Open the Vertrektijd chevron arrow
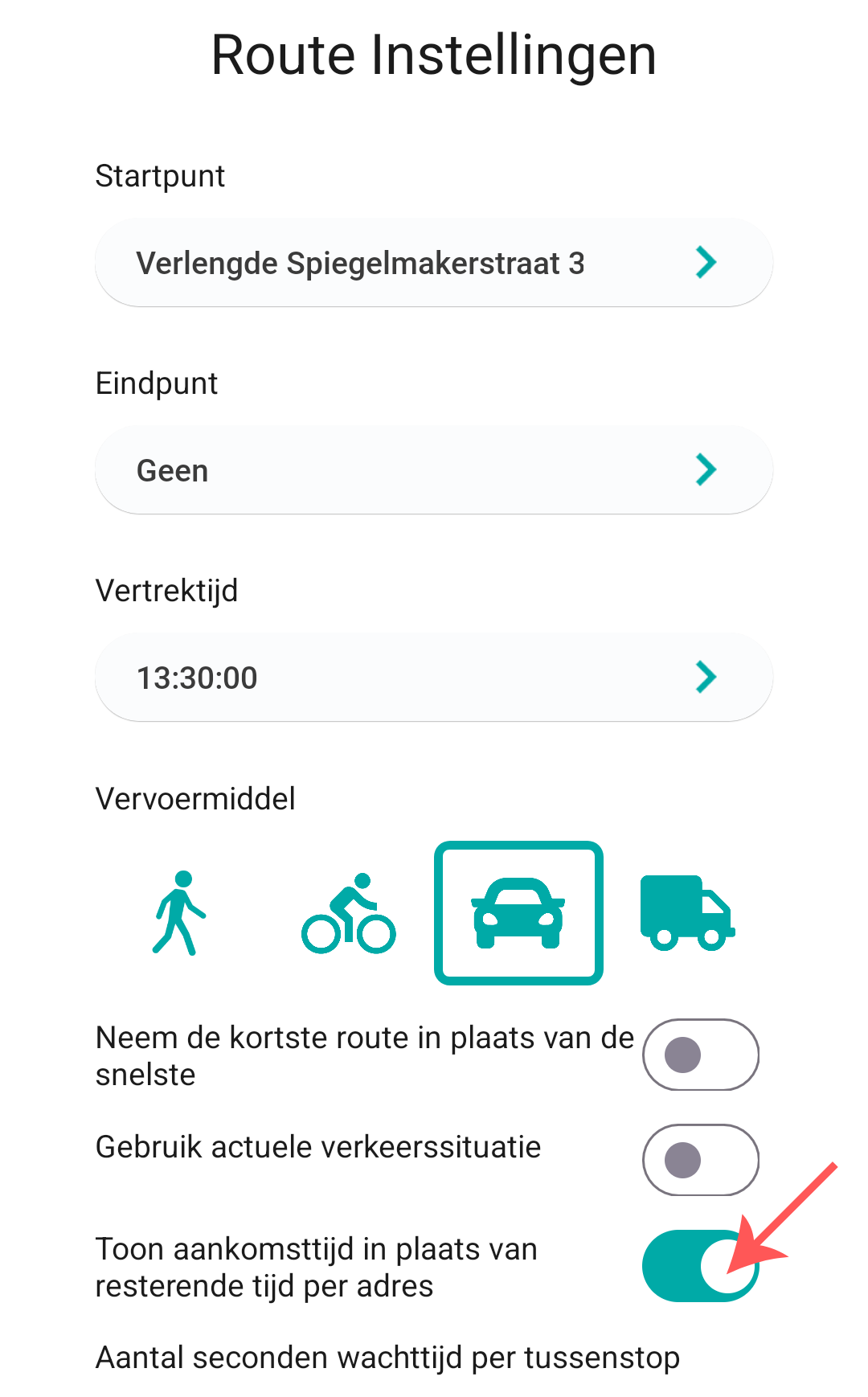 706,677
